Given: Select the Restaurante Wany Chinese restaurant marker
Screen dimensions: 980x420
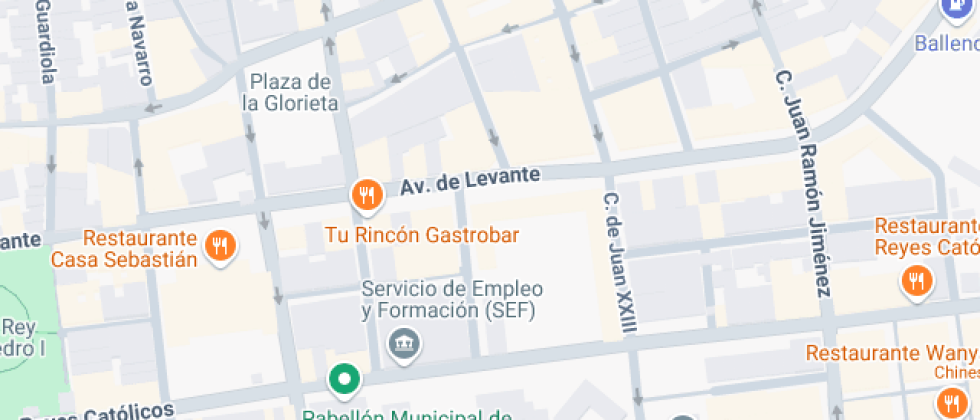Looking at the screenshot, I should point(951,402).
